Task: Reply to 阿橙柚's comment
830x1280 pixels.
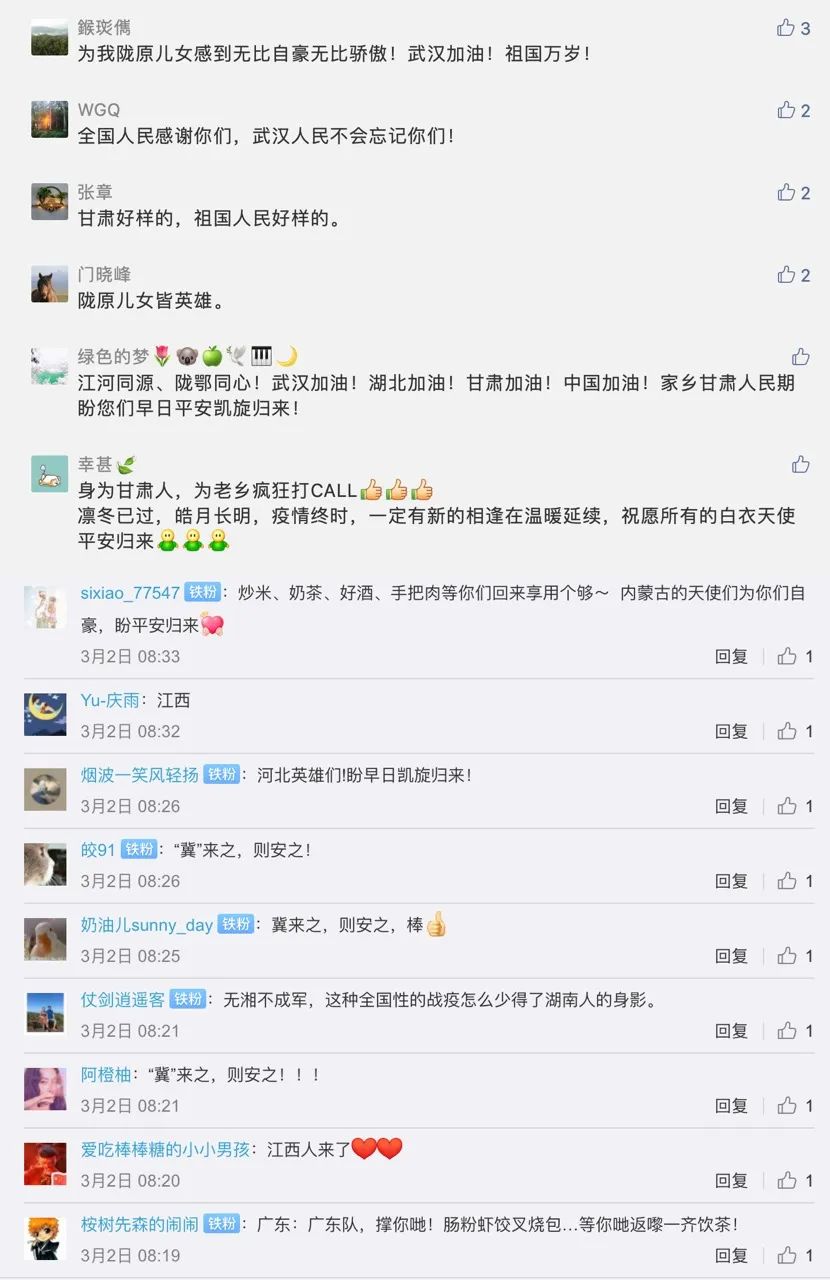Action: pos(731,1106)
